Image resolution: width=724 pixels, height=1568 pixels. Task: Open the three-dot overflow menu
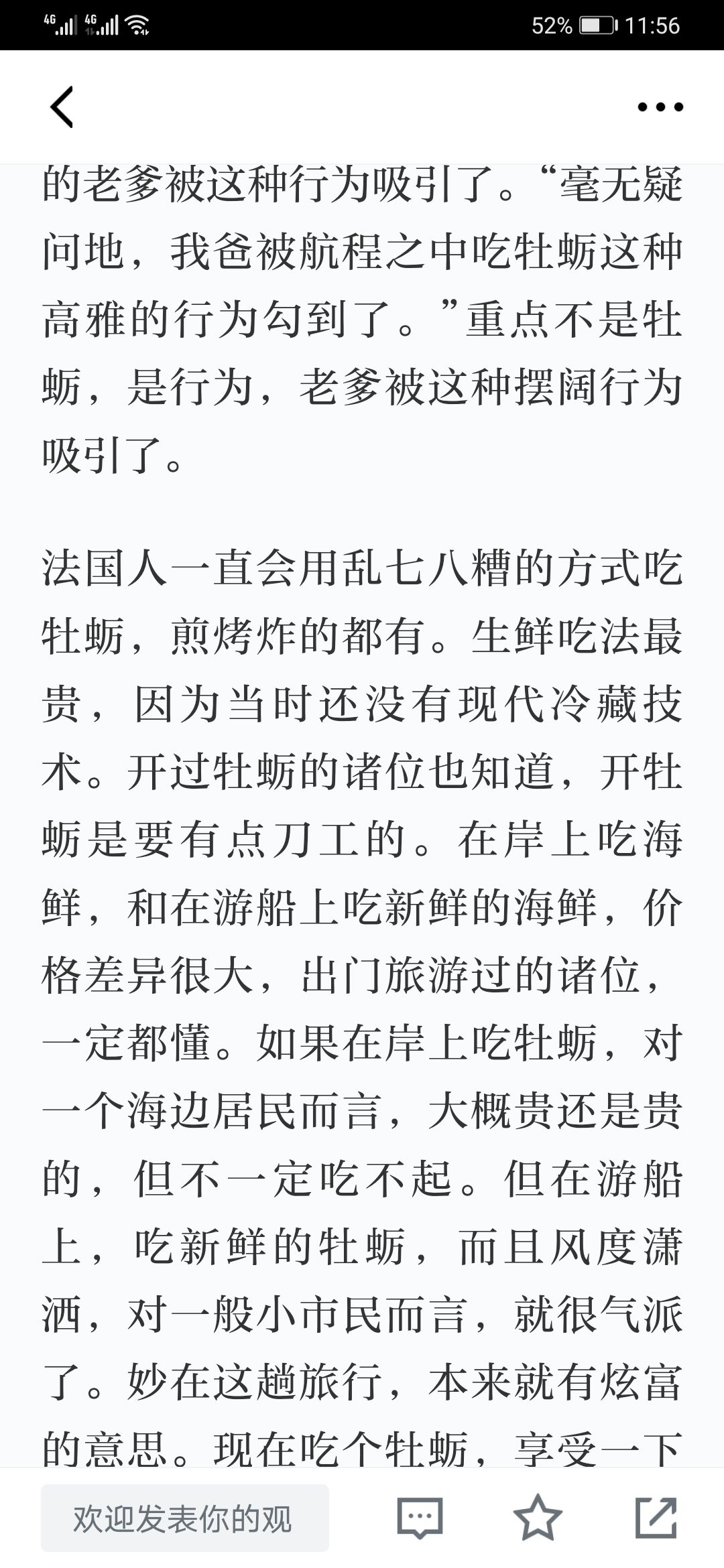[x=660, y=107]
